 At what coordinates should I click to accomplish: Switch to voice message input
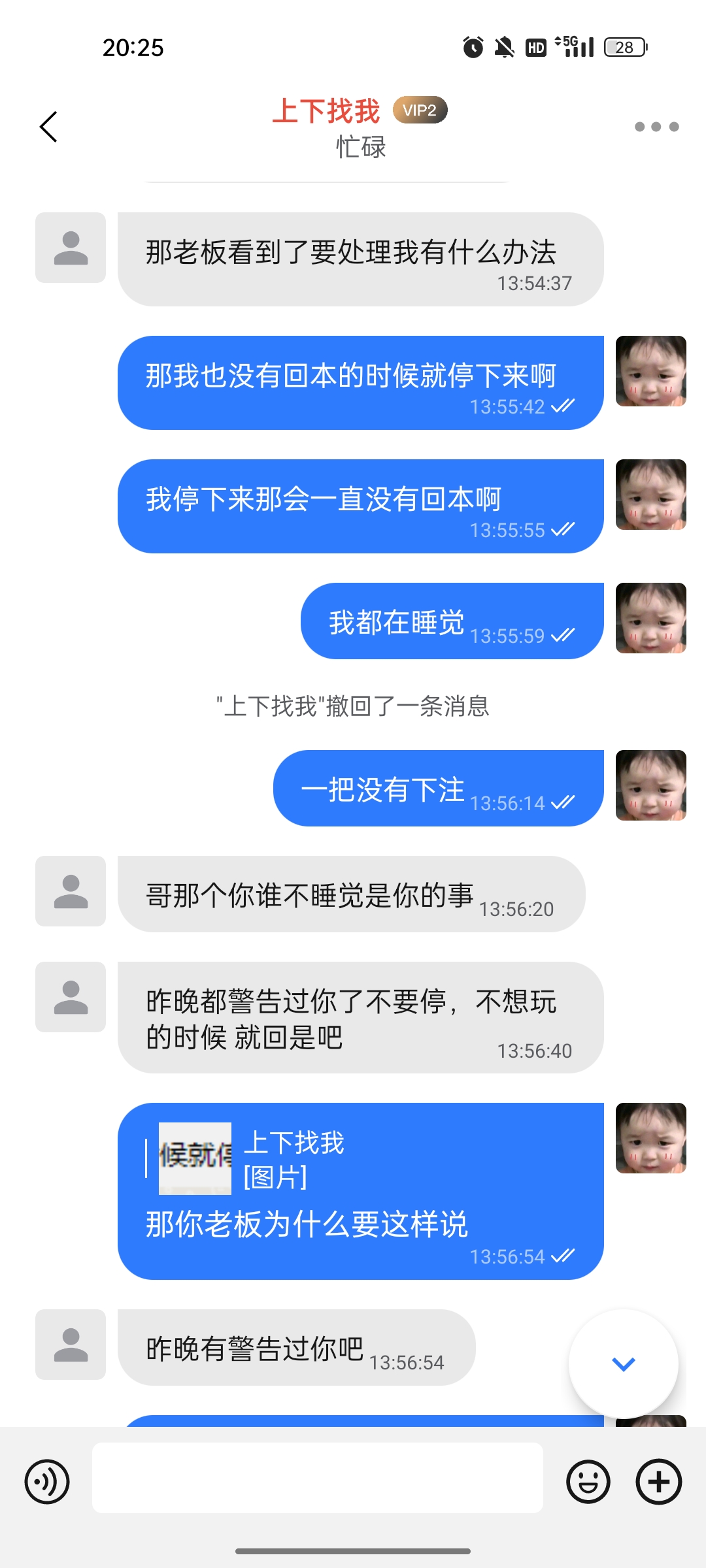[47, 1481]
